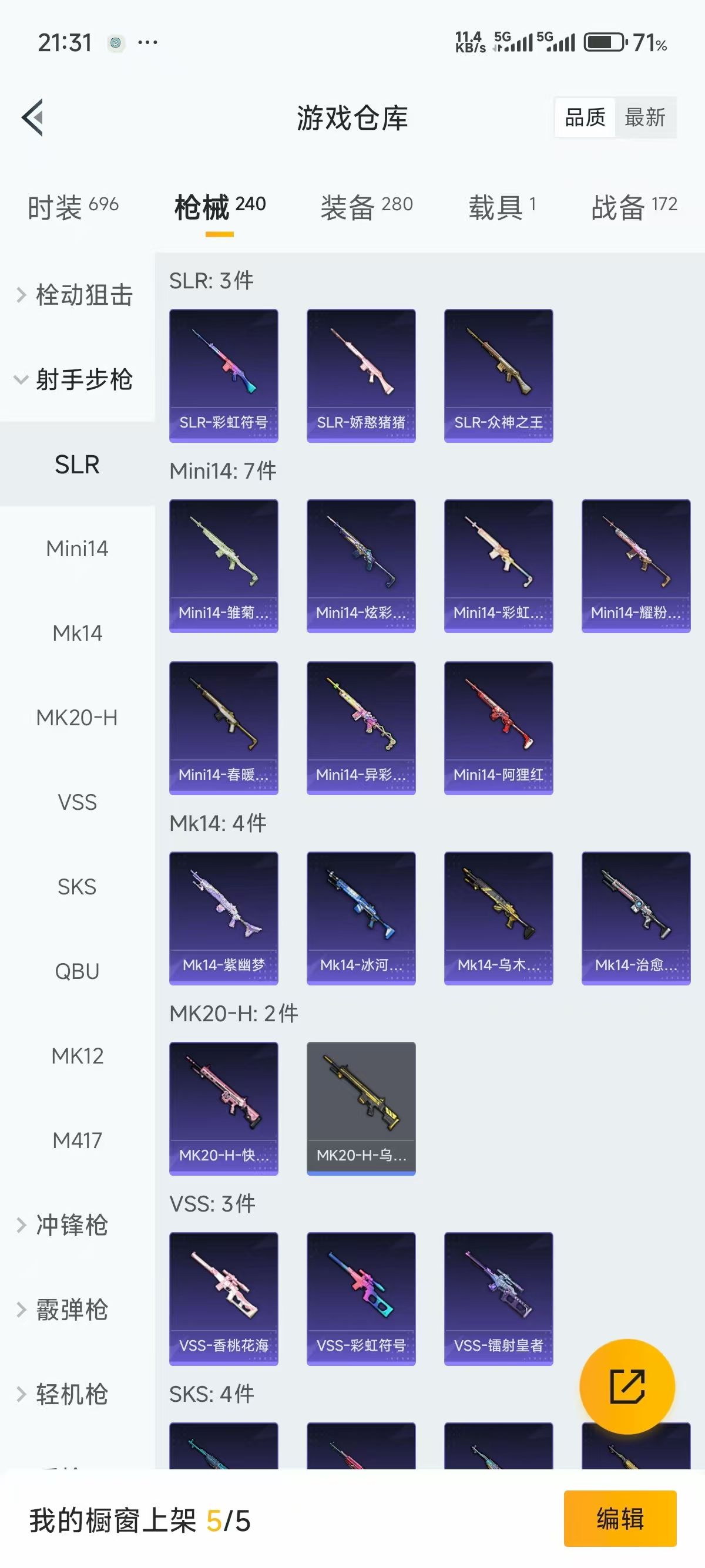This screenshot has width=705, height=1568.
Task: Switch to the 装备 tab
Action: [367, 207]
